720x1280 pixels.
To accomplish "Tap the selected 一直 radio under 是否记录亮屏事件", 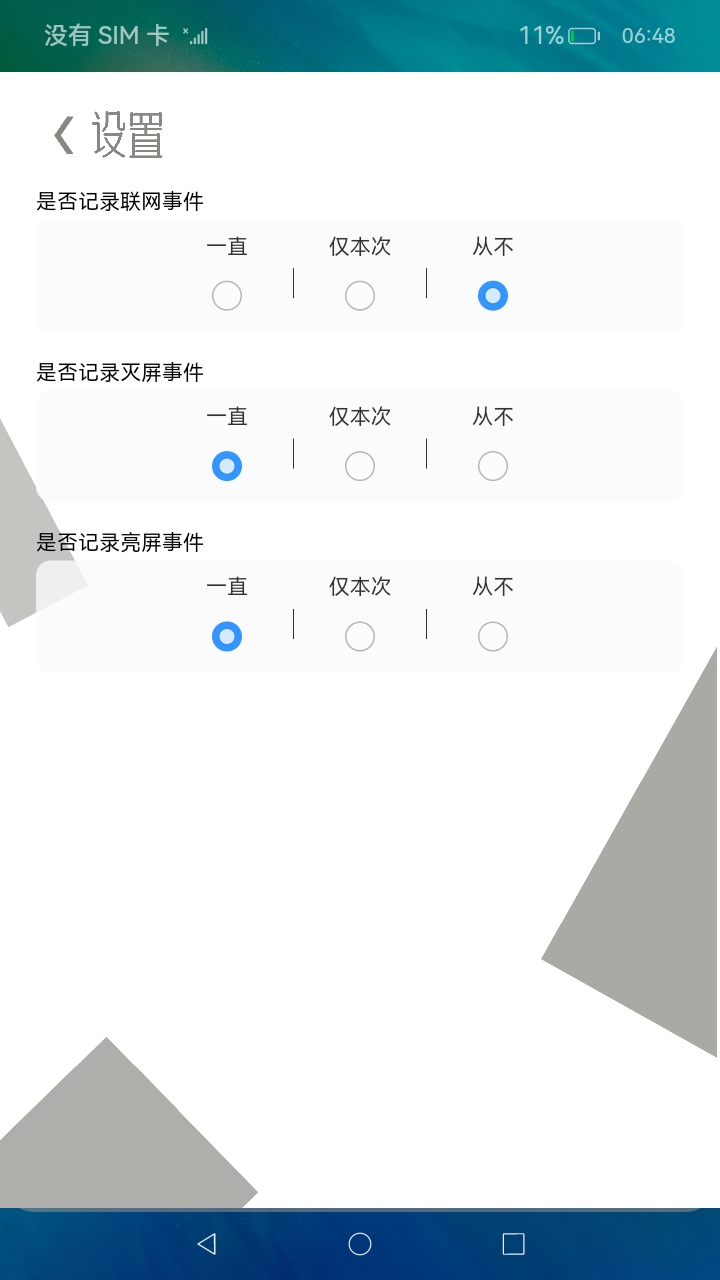I will (x=226, y=636).
